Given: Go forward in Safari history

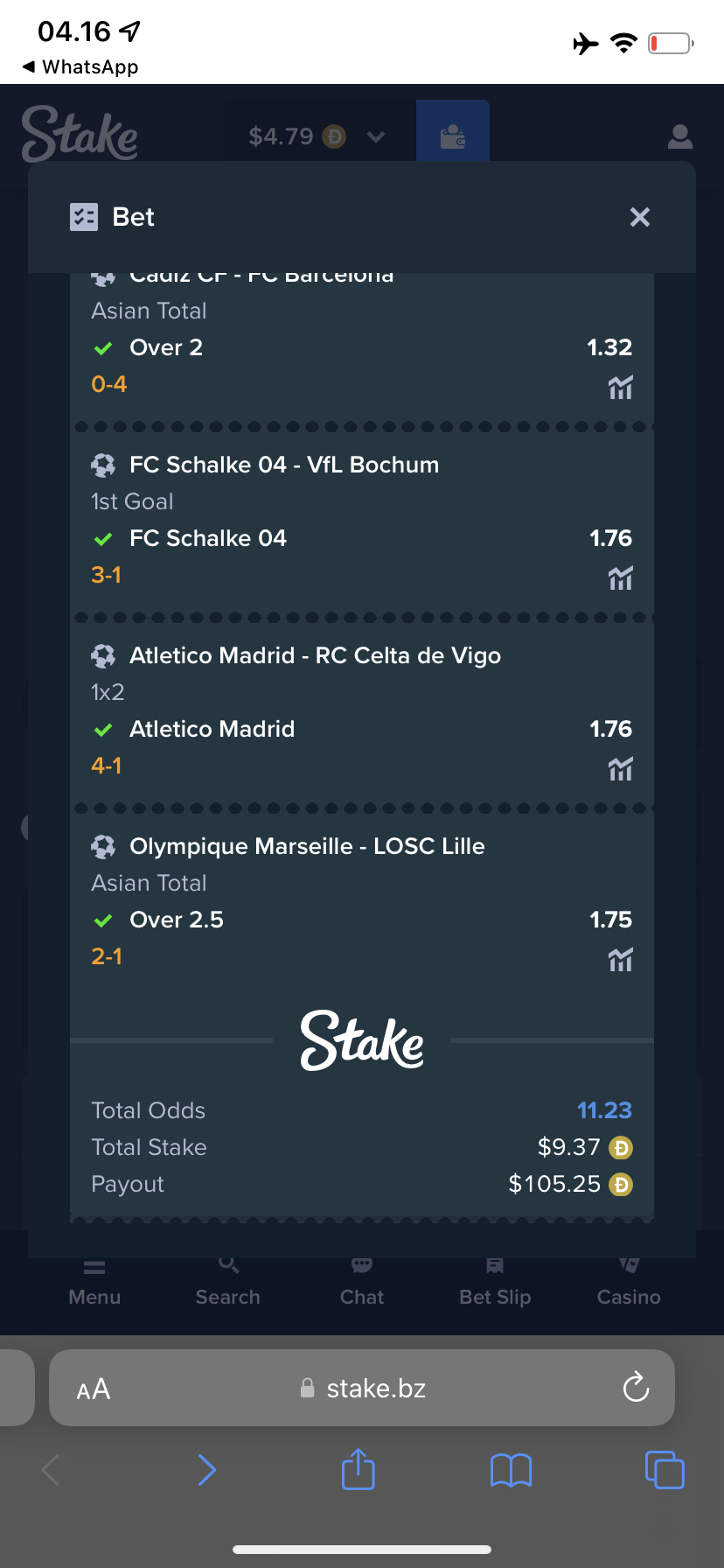Looking at the screenshot, I should 206,1470.
